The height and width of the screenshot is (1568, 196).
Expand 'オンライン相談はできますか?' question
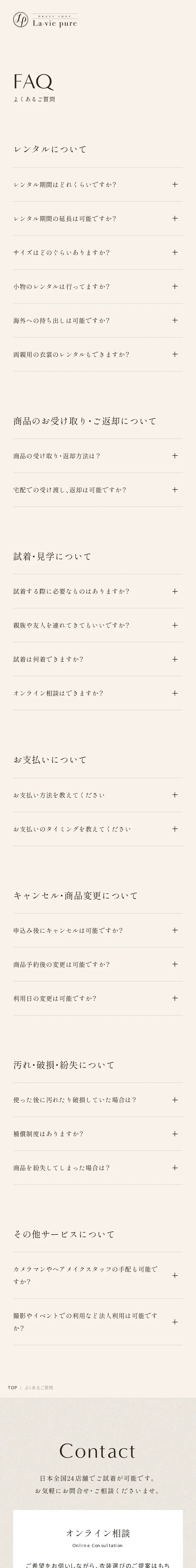(x=97, y=693)
